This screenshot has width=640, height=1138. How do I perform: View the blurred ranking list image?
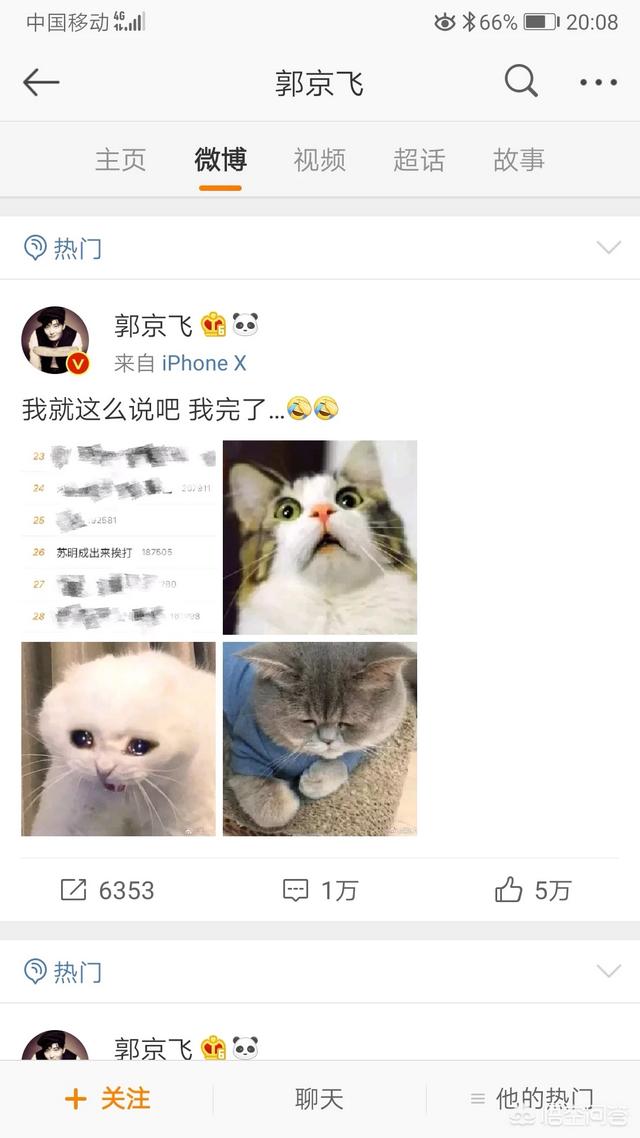pyautogui.click(x=119, y=537)
